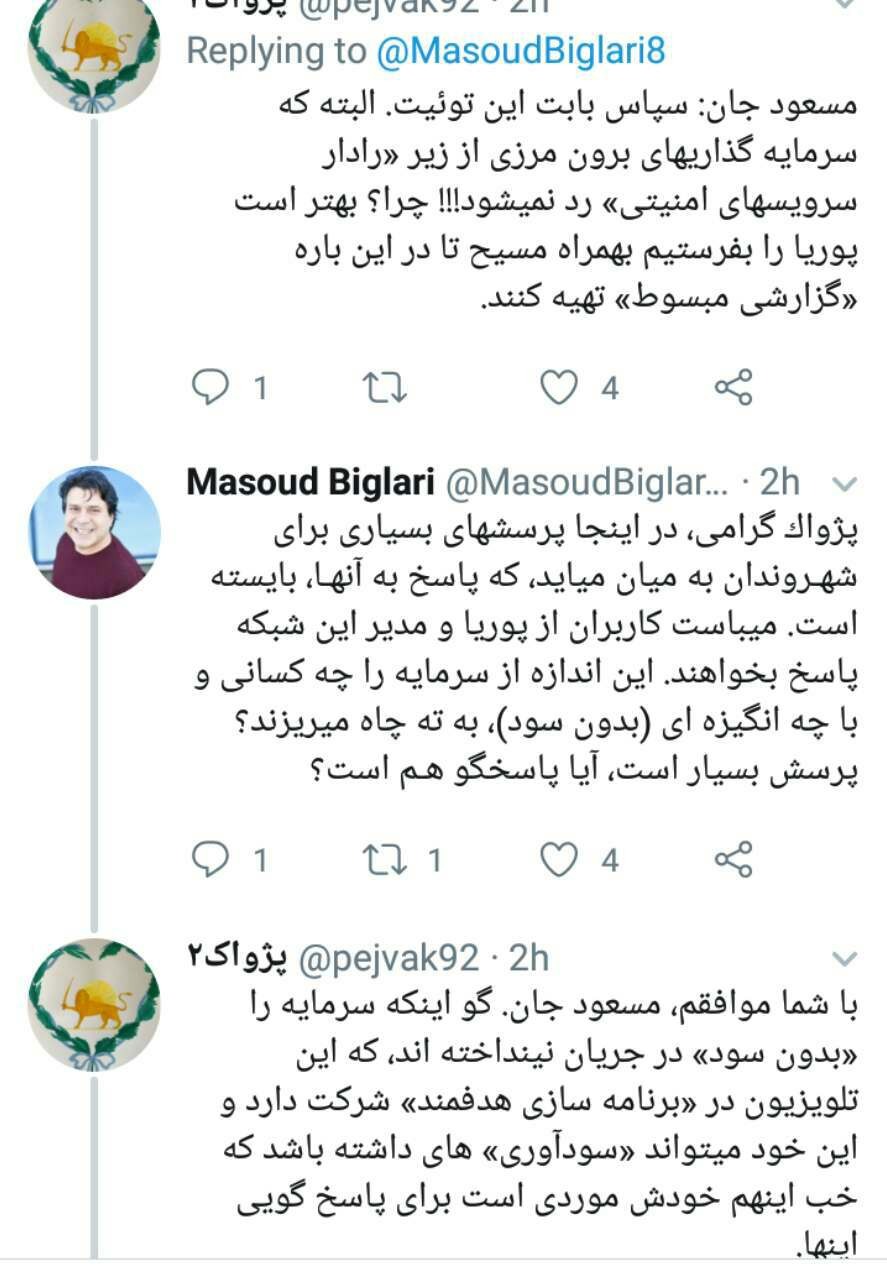The image size is (887, 1280).
Task: Open Masoud Biglari's profile picture
Action: pyautogui.click(x=94, y=532)
